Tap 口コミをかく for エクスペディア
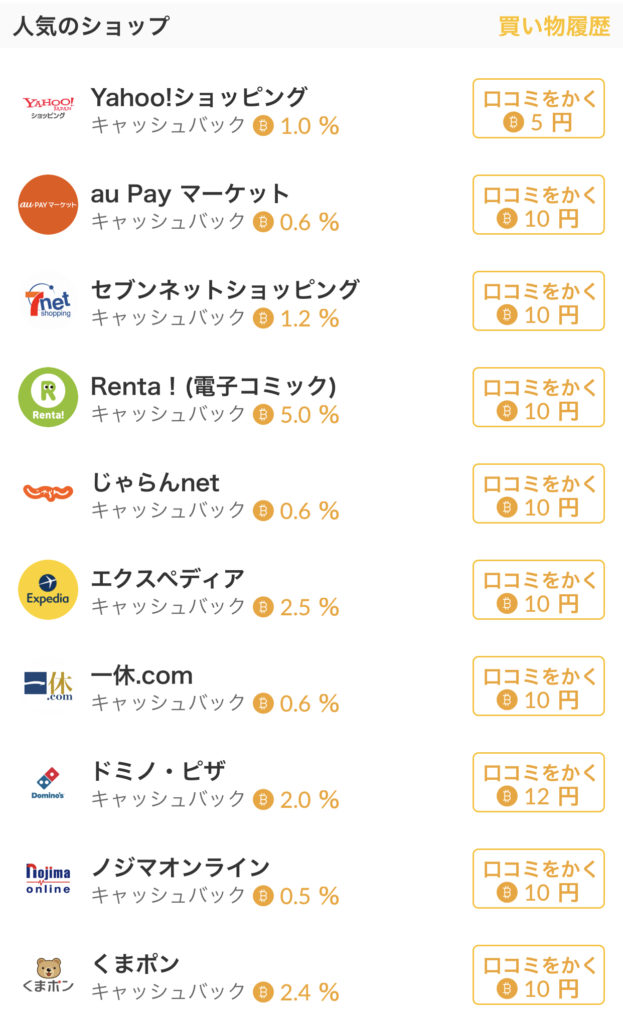 pyautogui.click(x=539, y=590)
